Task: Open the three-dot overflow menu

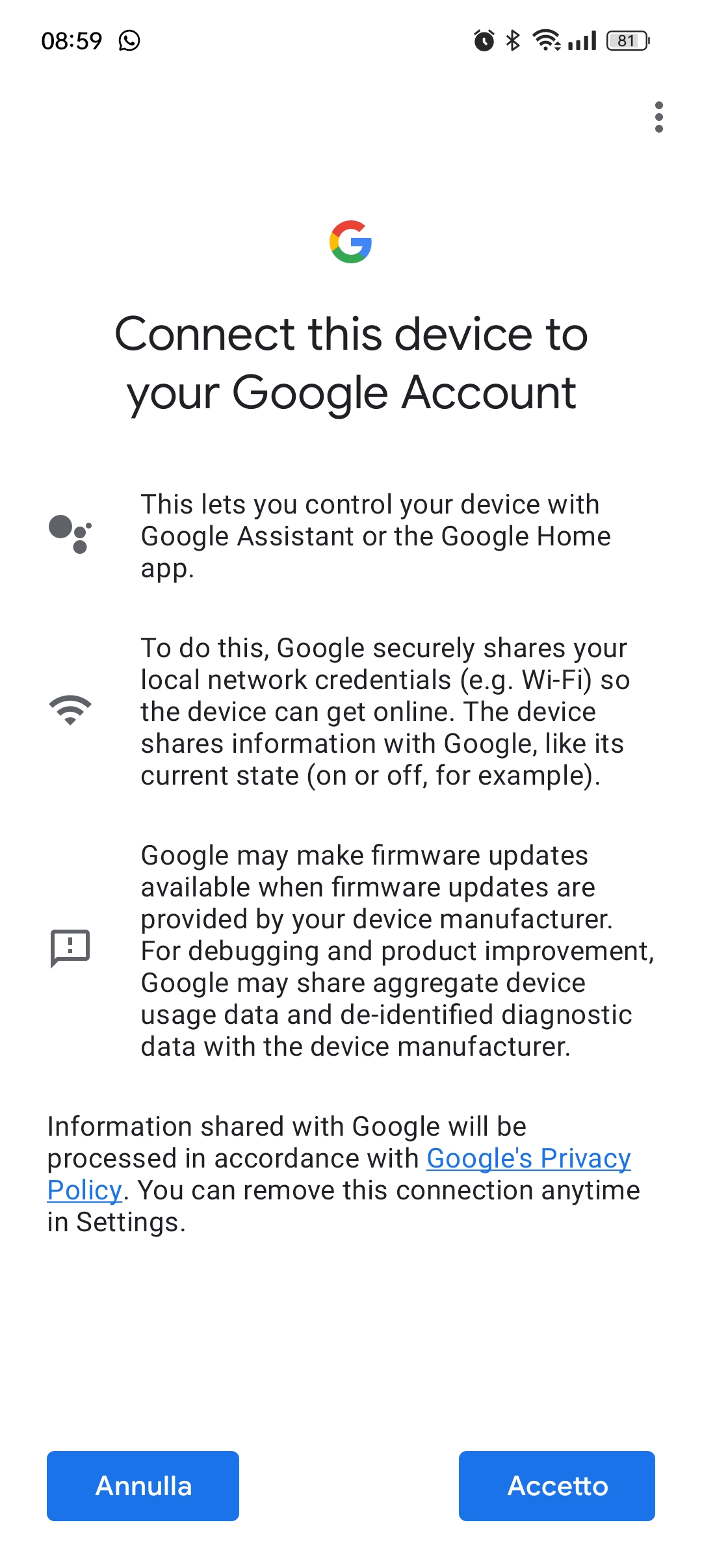Action: coord(658,117)
